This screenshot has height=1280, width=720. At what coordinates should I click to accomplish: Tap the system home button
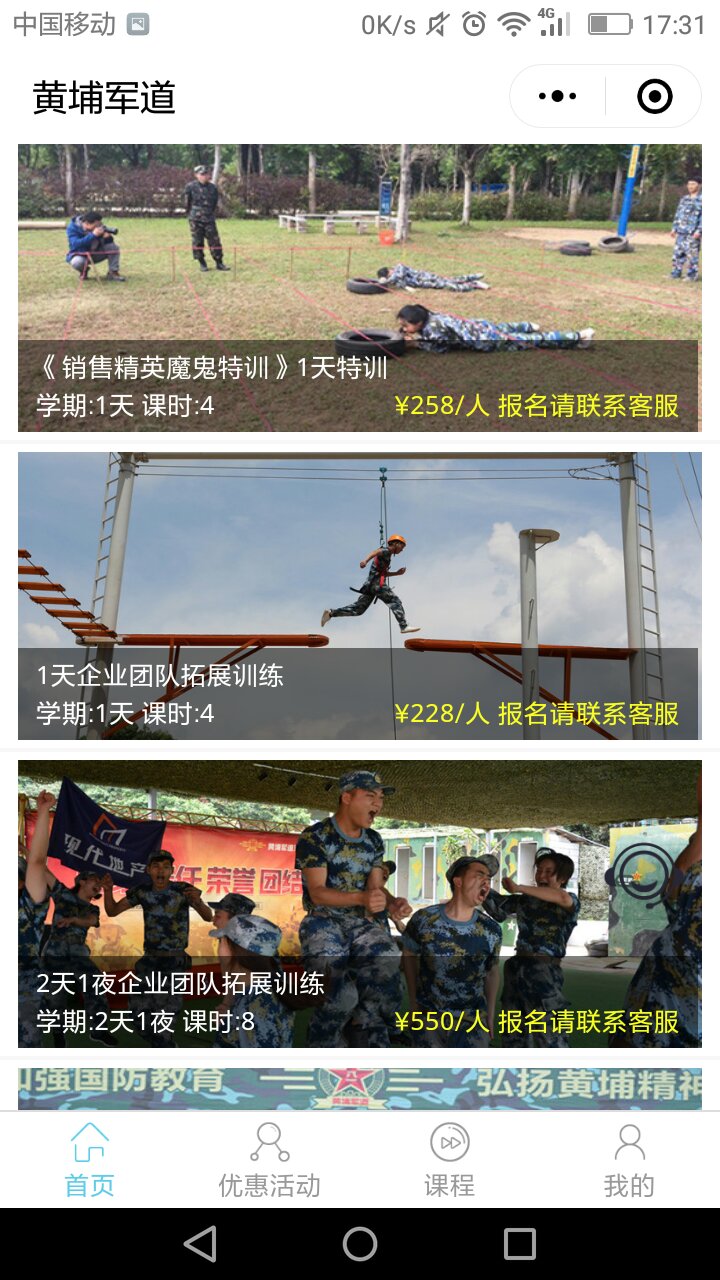(360, 1244)
